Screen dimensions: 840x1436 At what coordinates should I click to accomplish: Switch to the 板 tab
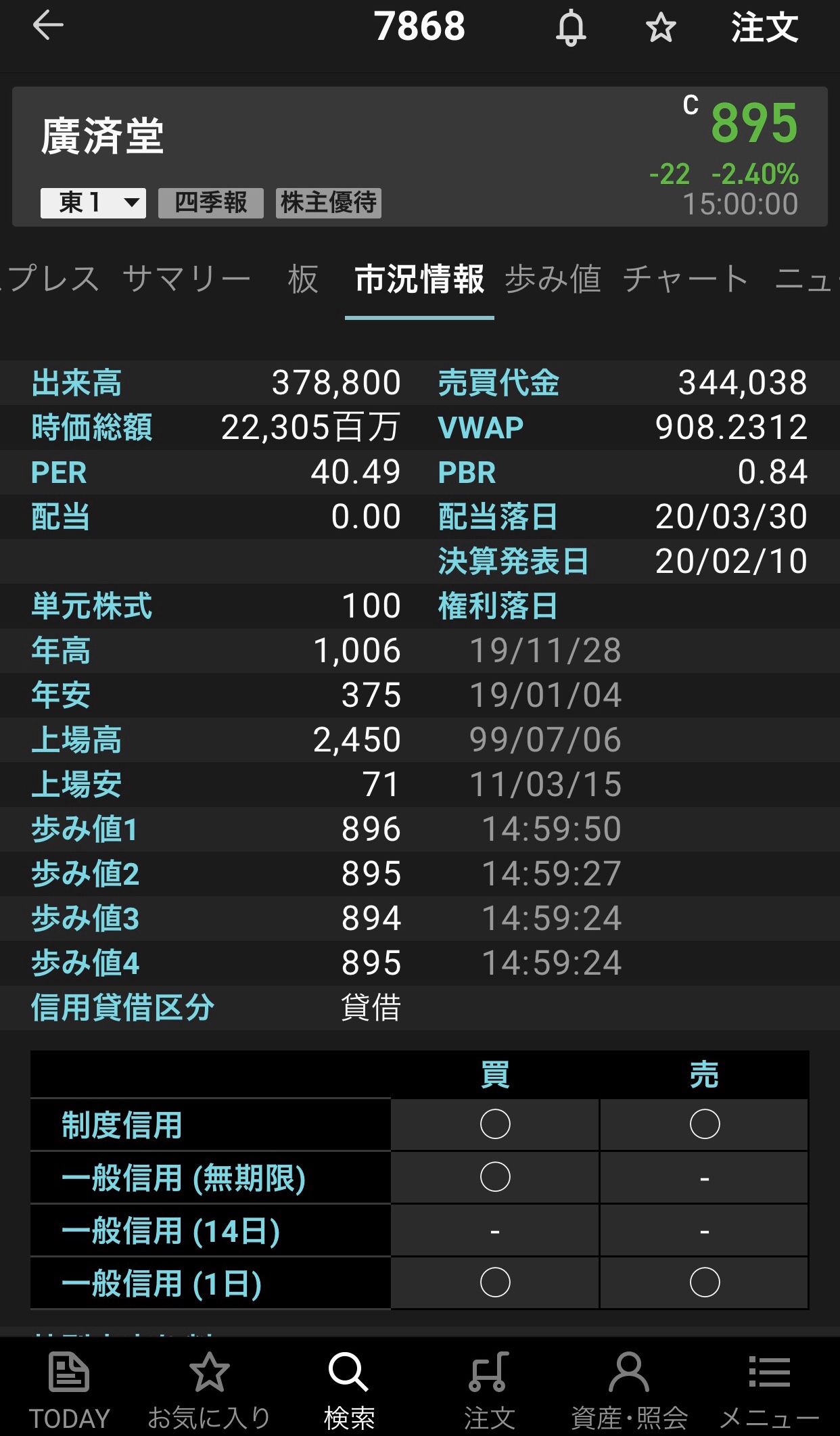click(x=302, y=279)
